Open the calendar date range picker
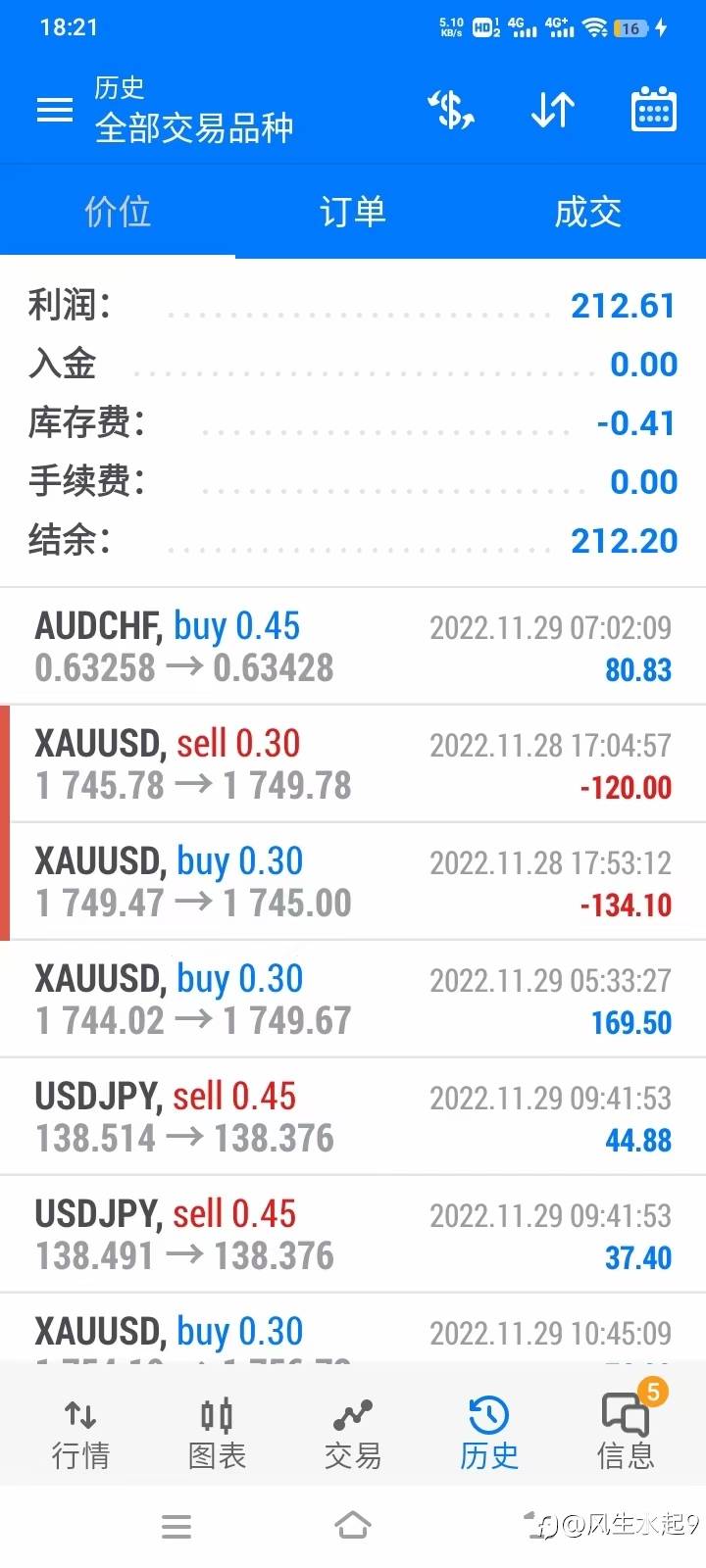The height and width of the screenshot is (1568, 706). point(653,109)
